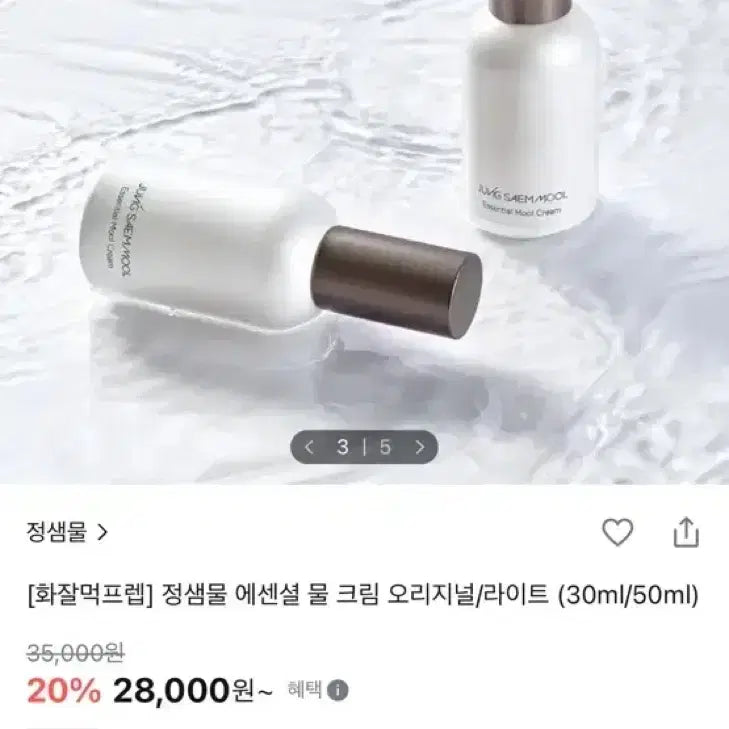Viewport: 729px width, 729px height.
Task: Go to the next product image
Action: pos(421,446)
